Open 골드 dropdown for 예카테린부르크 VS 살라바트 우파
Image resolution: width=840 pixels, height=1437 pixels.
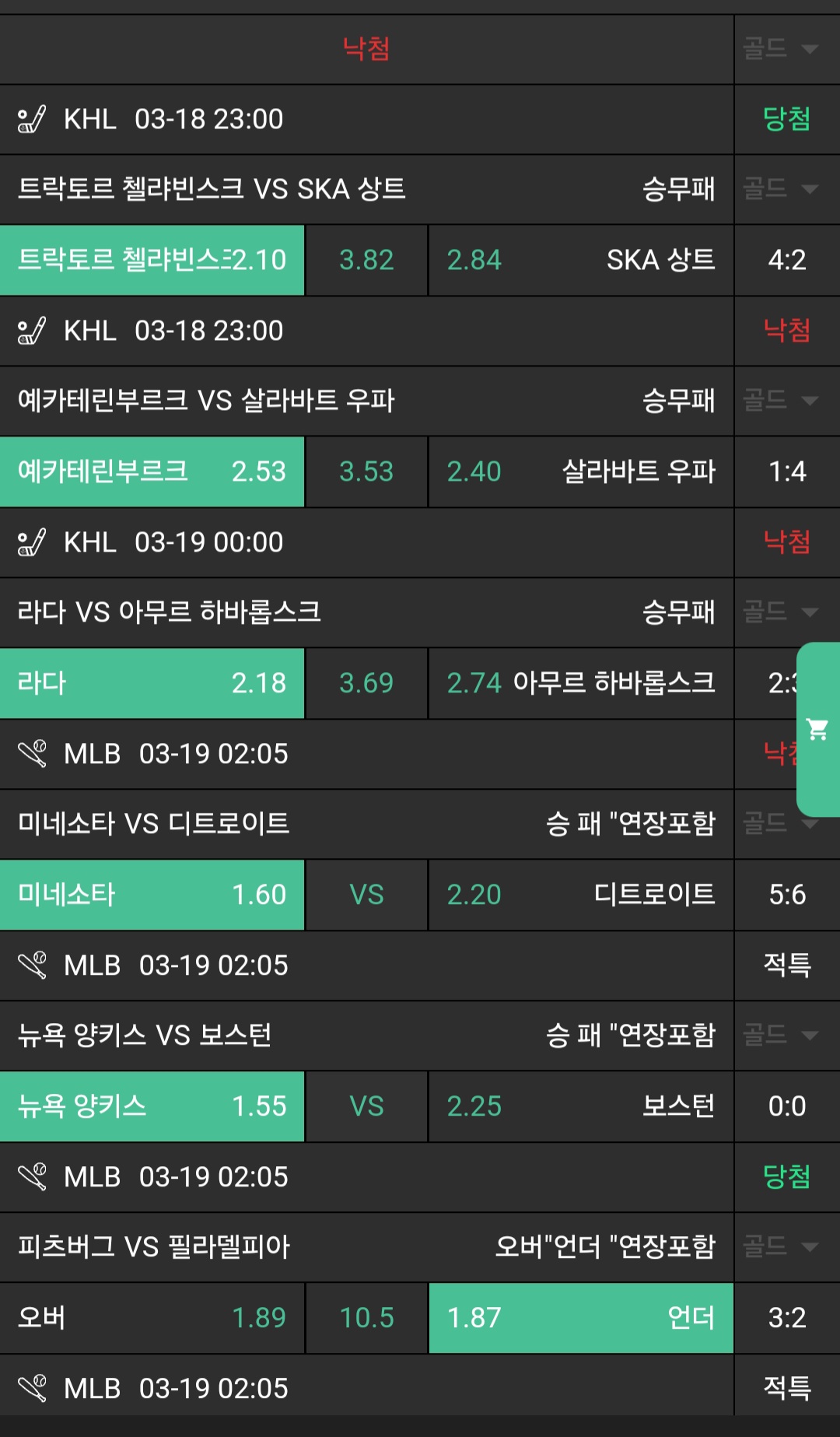[781, 400]
